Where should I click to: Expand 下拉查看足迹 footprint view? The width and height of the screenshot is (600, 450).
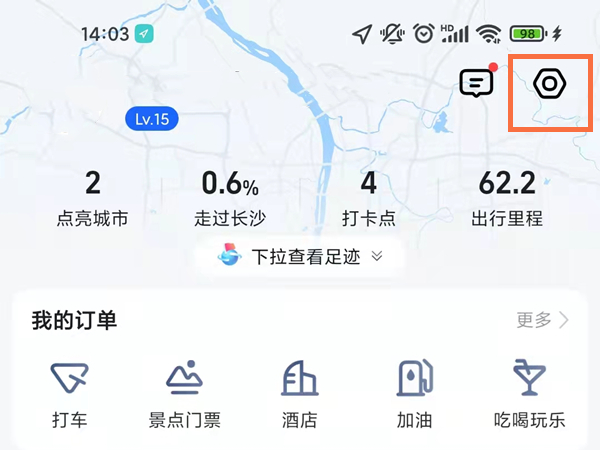300,257
